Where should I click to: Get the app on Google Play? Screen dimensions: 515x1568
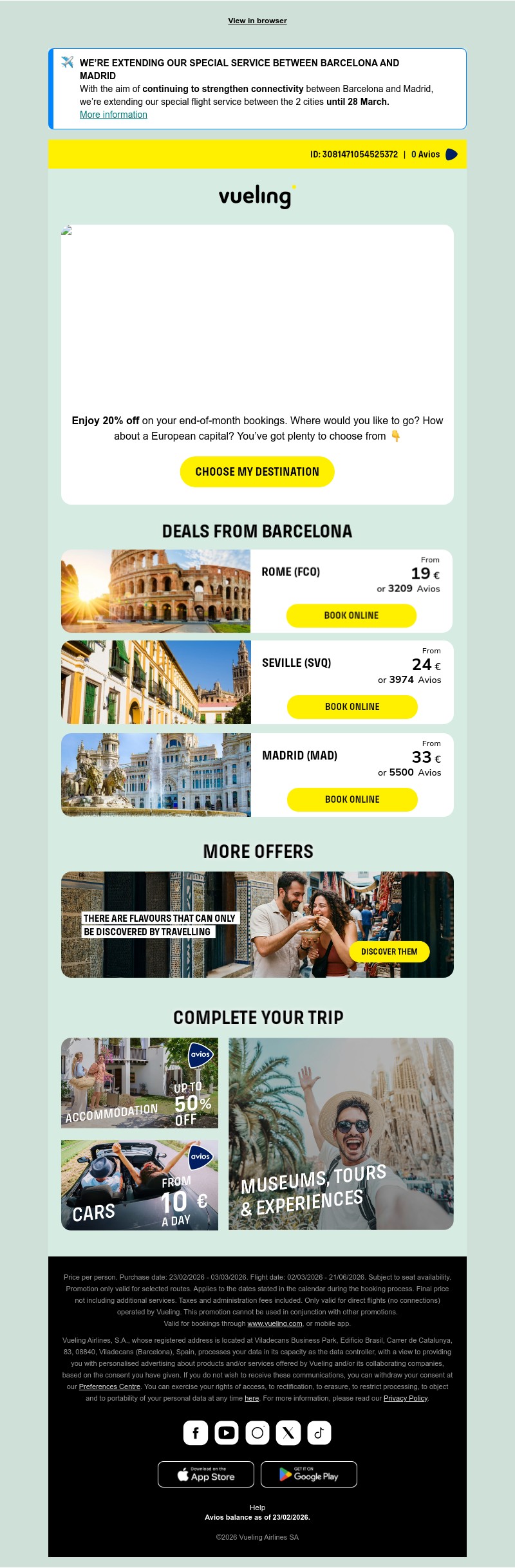(309, 1474)
